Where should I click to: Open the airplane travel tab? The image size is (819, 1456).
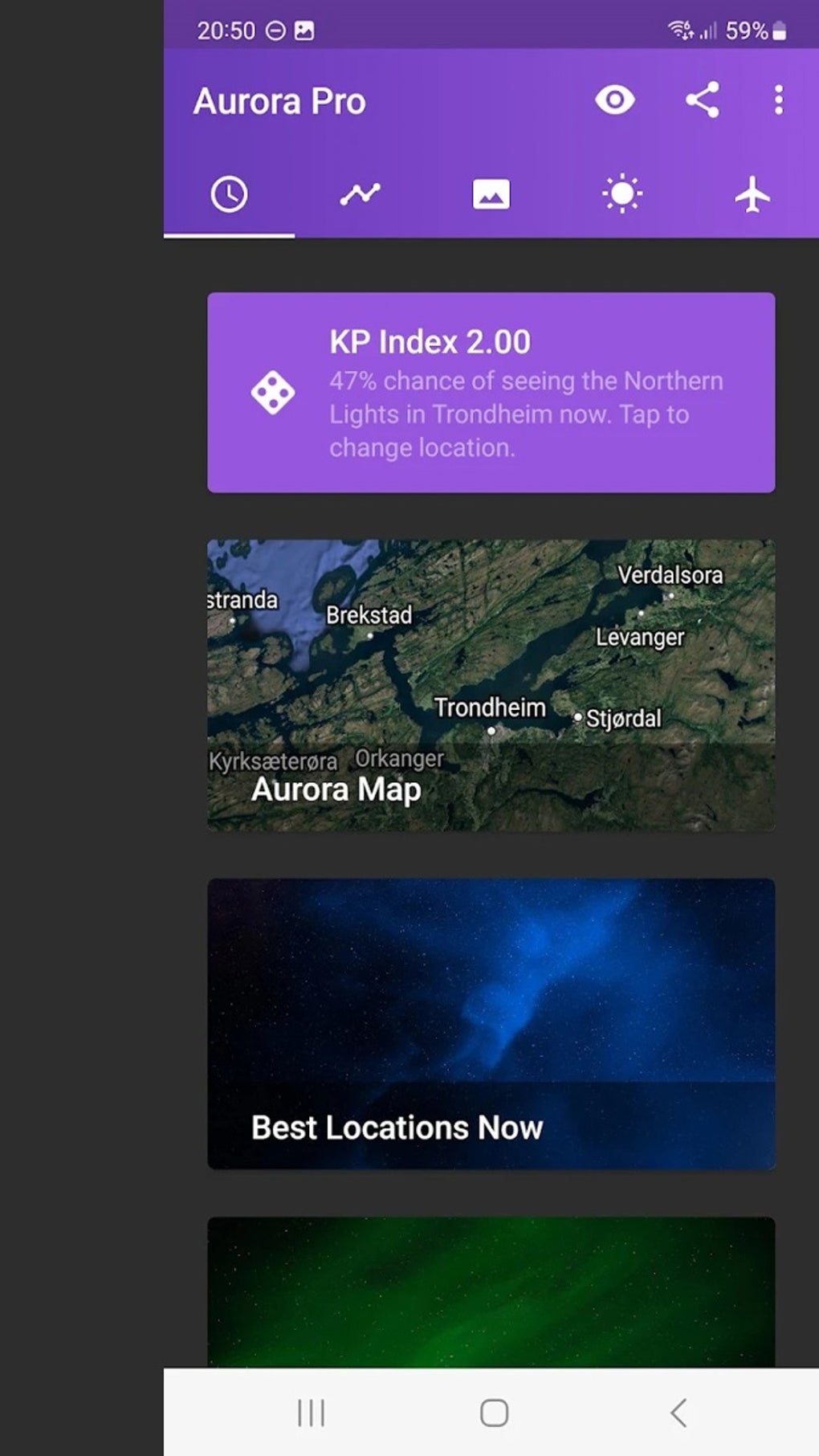click(752, 193)
